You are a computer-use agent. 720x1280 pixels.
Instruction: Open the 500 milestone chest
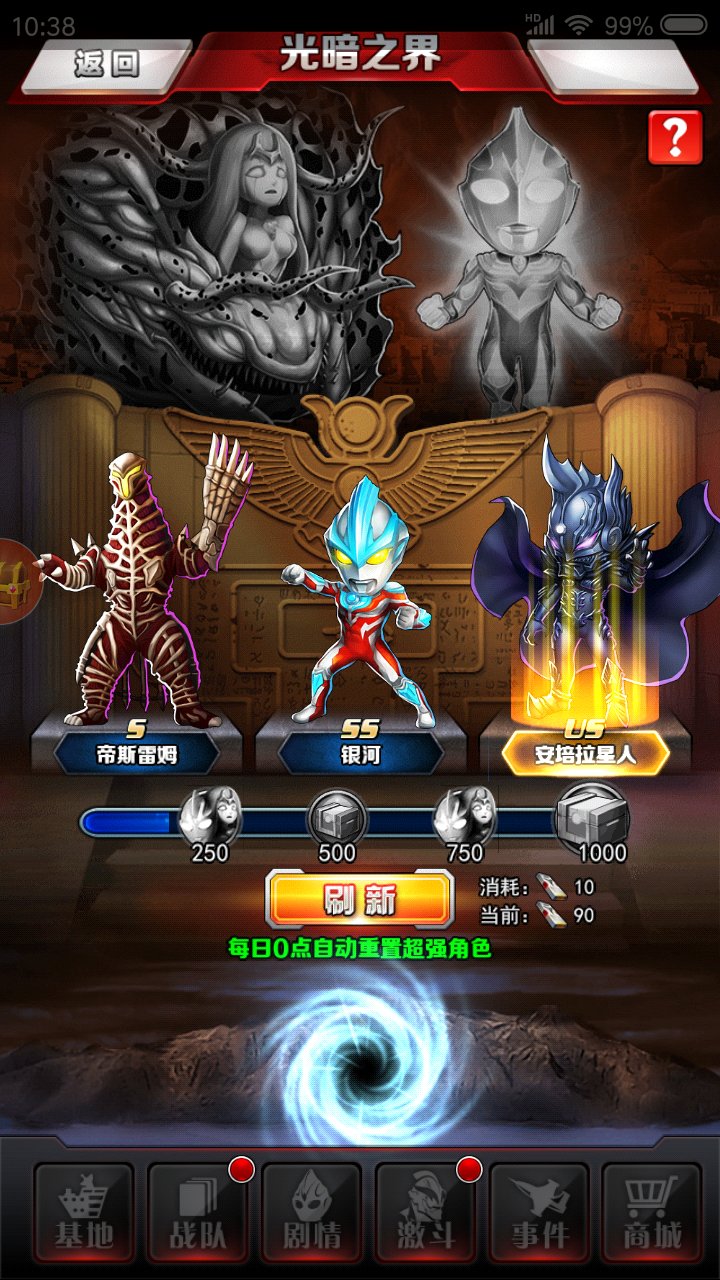tap(337, 822)
